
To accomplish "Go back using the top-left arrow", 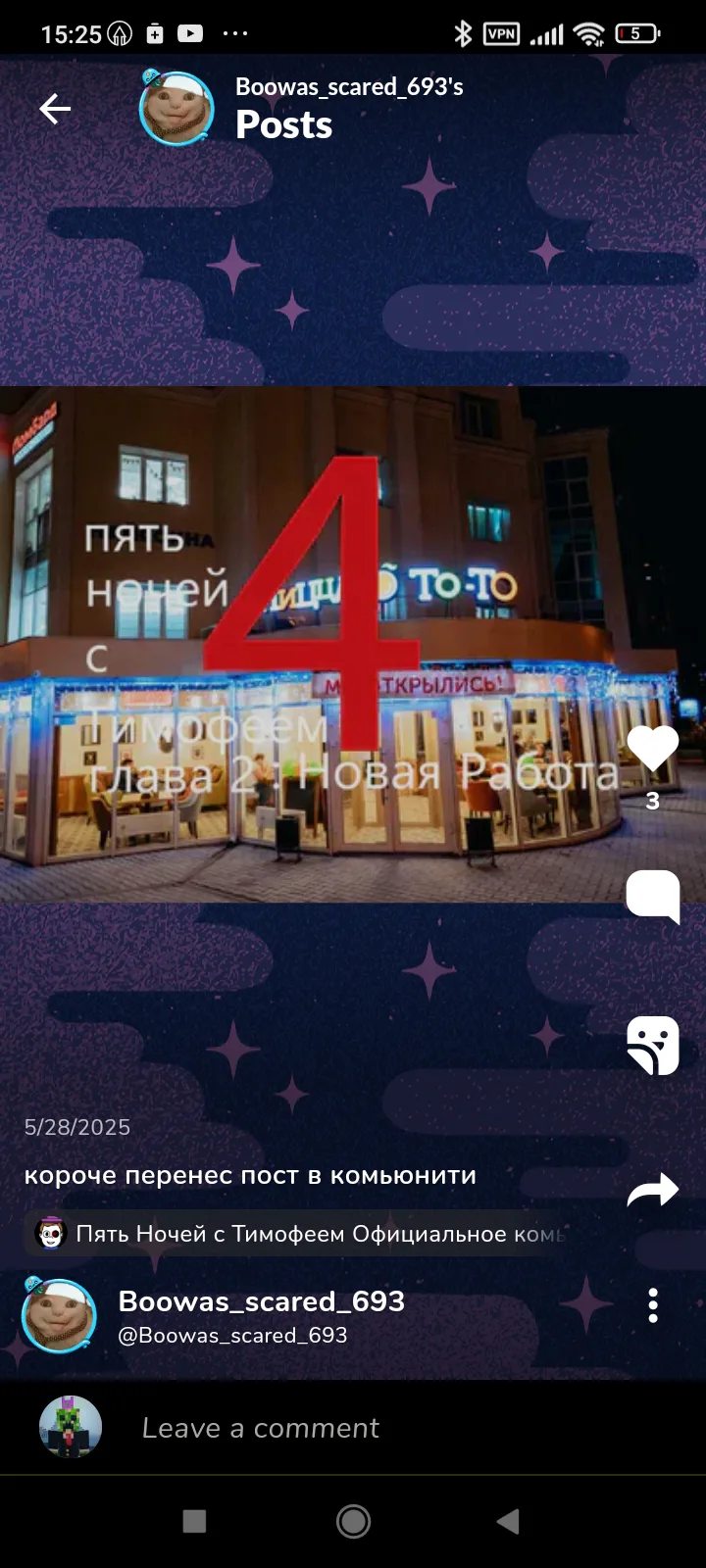I will (55, 109).
